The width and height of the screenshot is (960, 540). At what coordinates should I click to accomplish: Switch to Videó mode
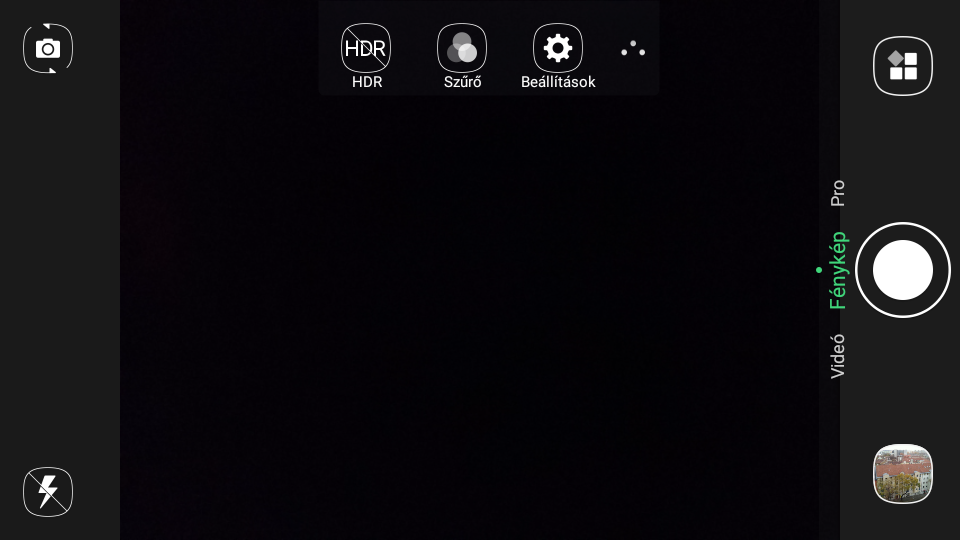(x=838, y=356)
